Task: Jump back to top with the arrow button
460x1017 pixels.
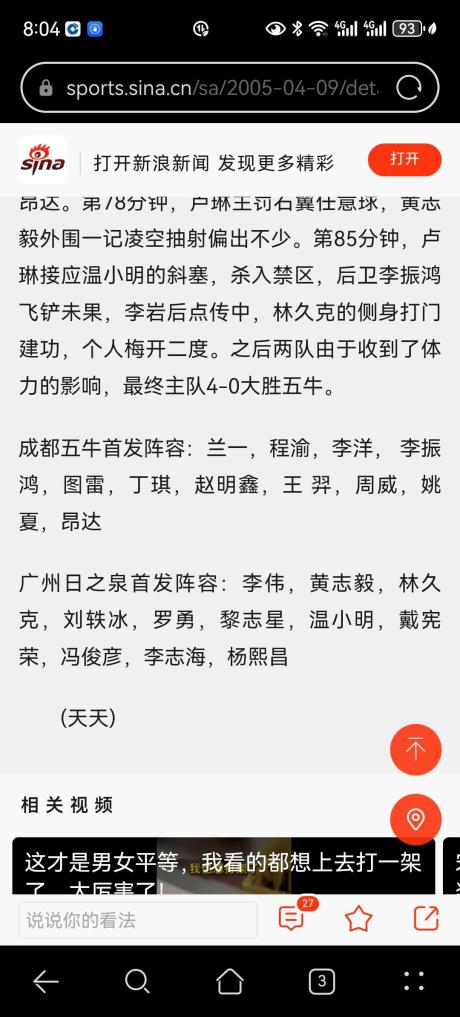Action: pos(415,749)
